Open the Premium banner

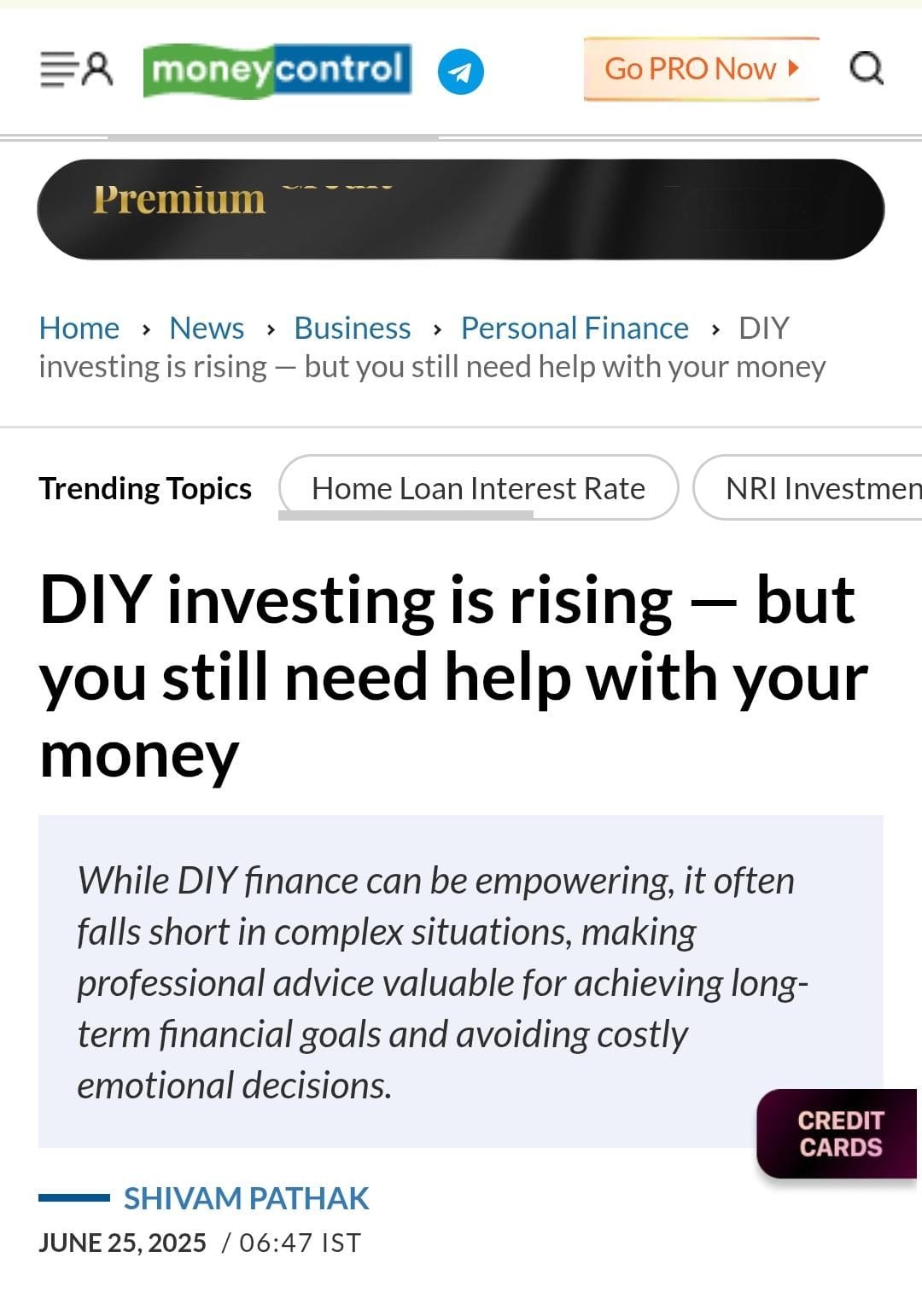[x=460, y=209]
